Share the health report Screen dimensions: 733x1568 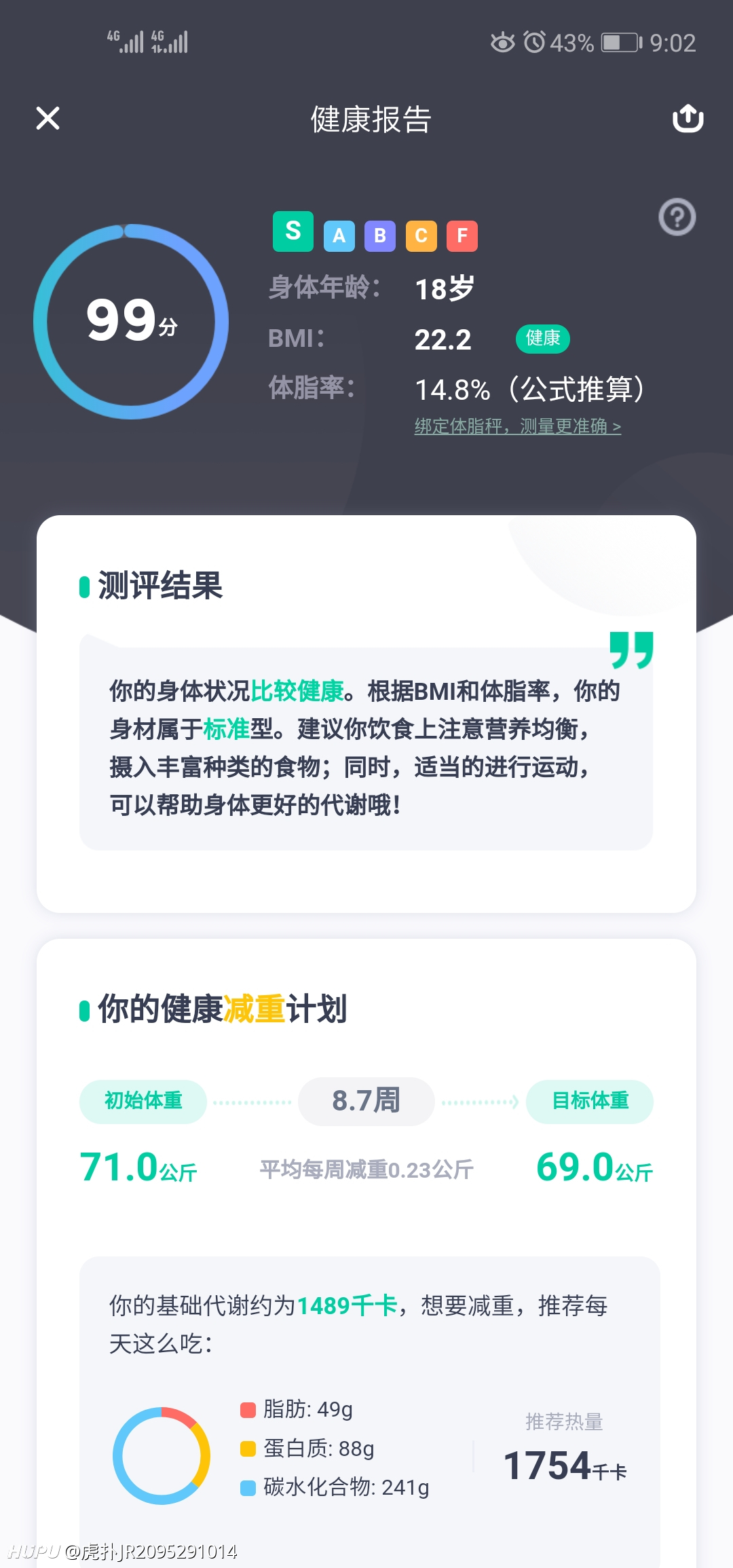(x=688, y=118)
